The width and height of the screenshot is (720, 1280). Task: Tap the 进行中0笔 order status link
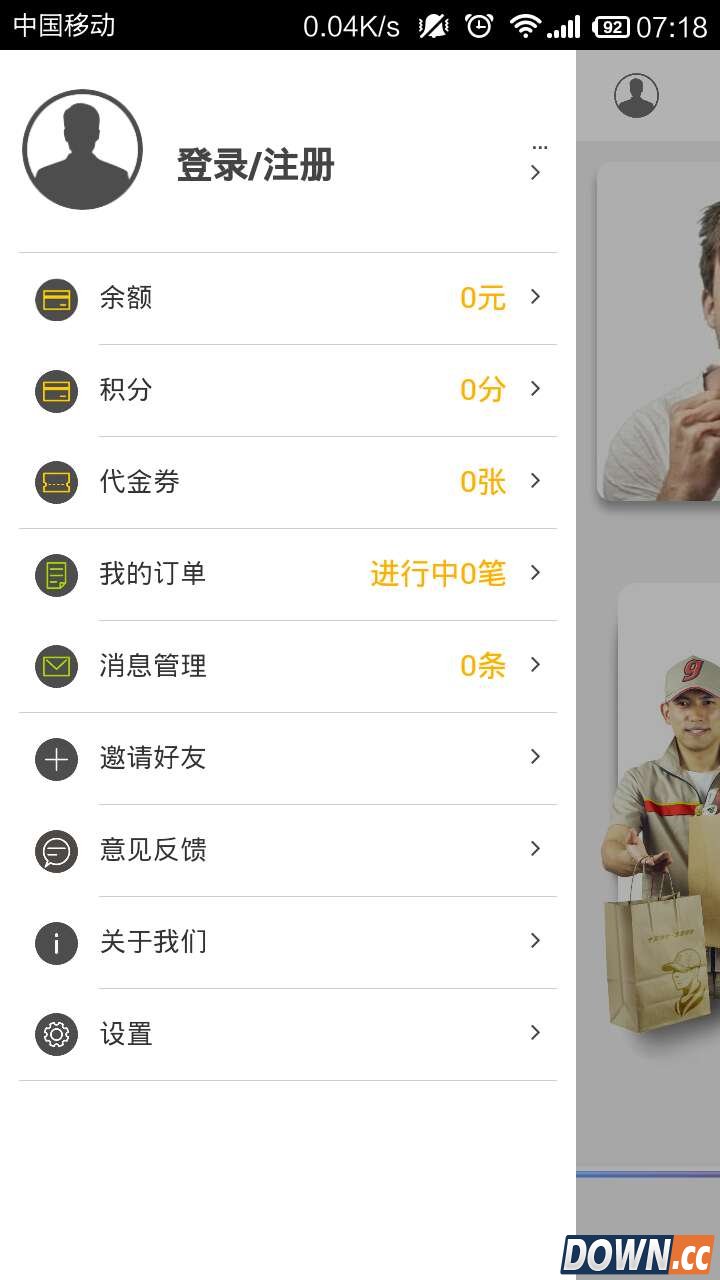click(436, 574)
